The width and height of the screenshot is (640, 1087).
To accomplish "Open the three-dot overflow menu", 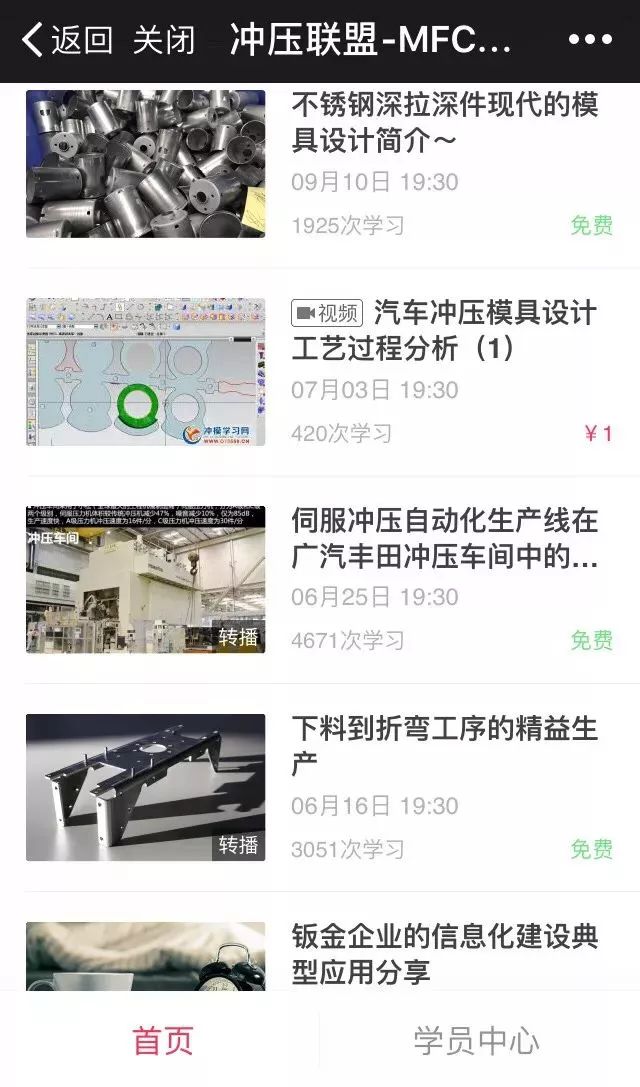I will point(590,40).
